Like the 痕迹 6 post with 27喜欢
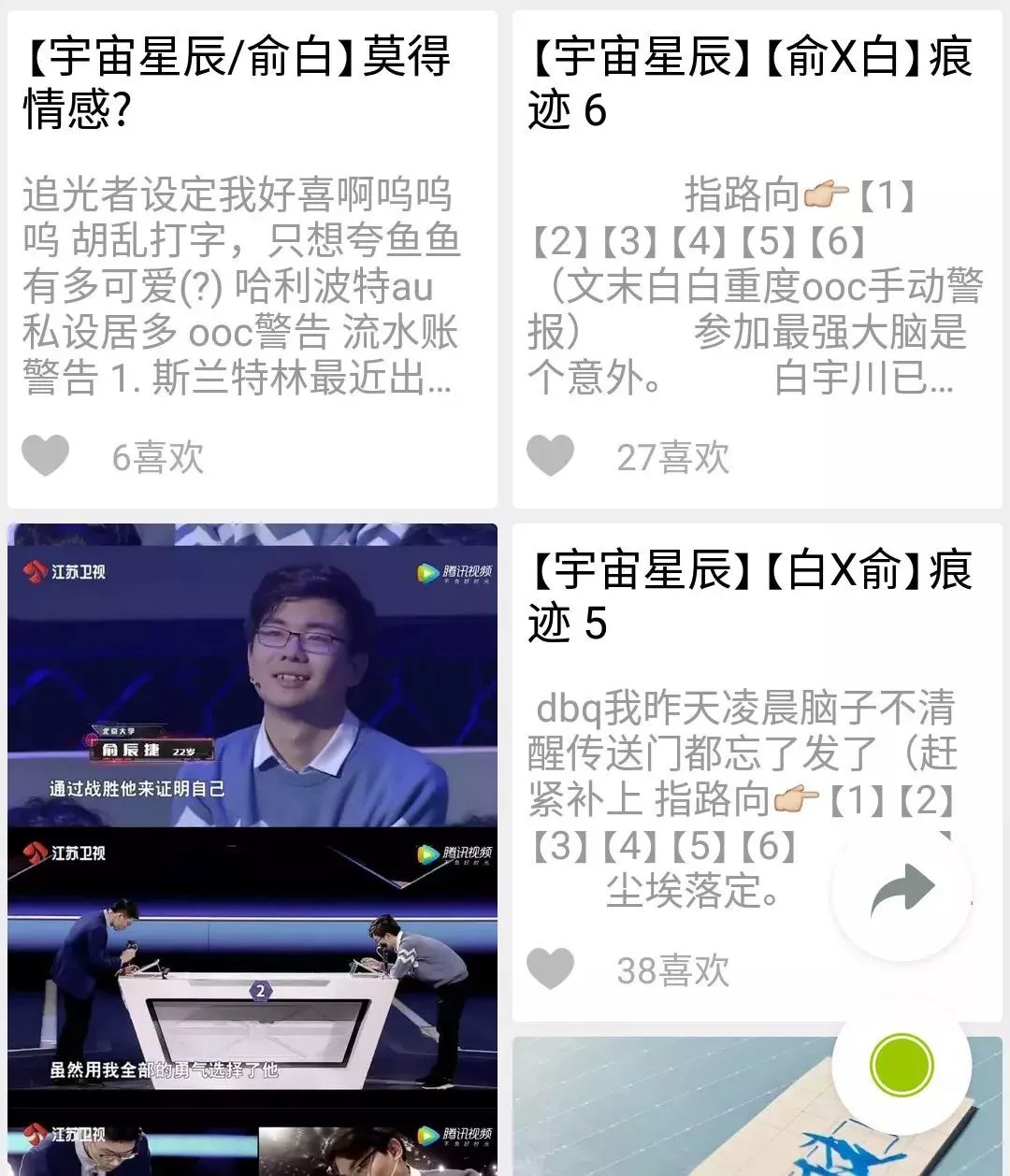This screenshot has width=1010, height=1176. point(550,456)
